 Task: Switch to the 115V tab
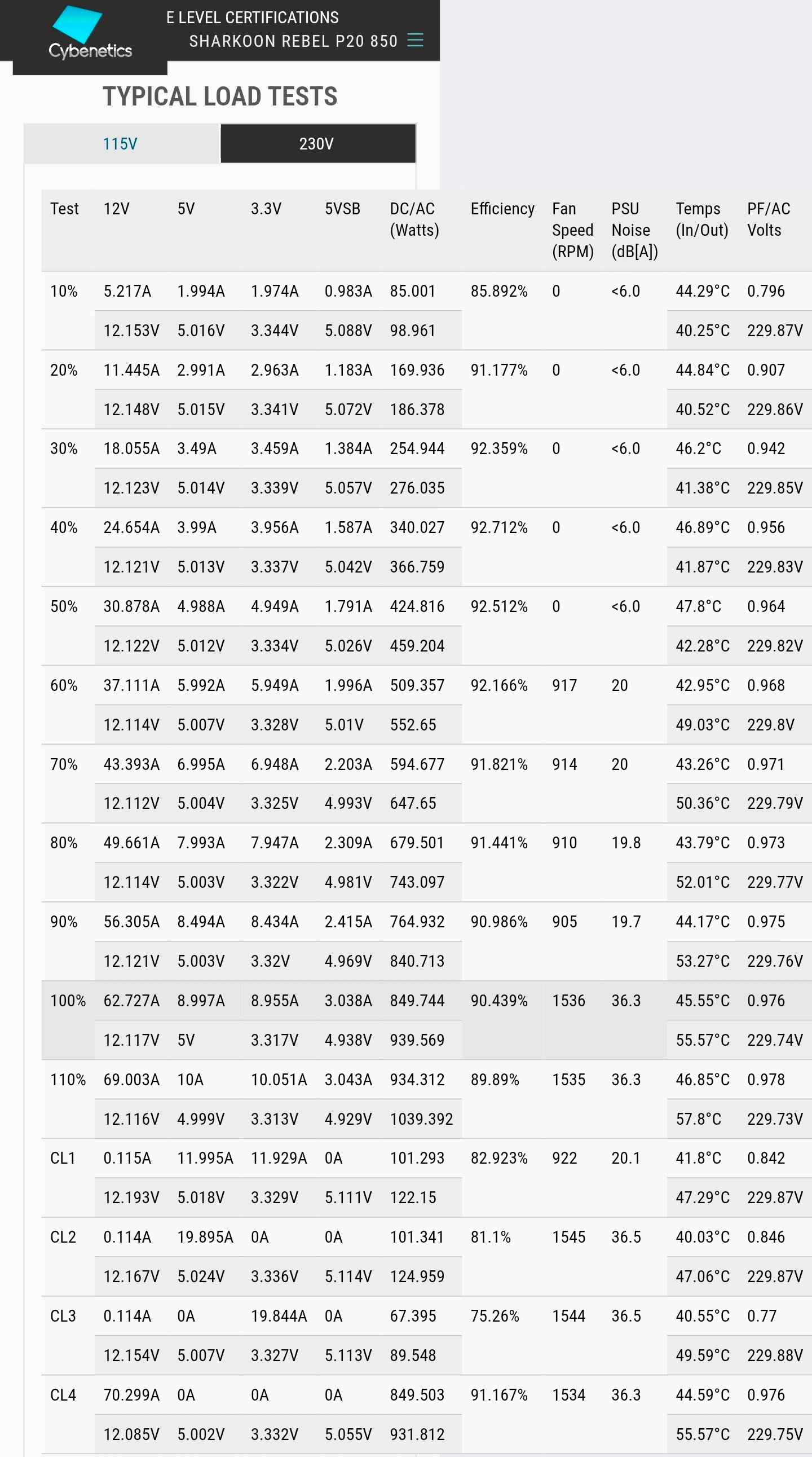[121, 144]
